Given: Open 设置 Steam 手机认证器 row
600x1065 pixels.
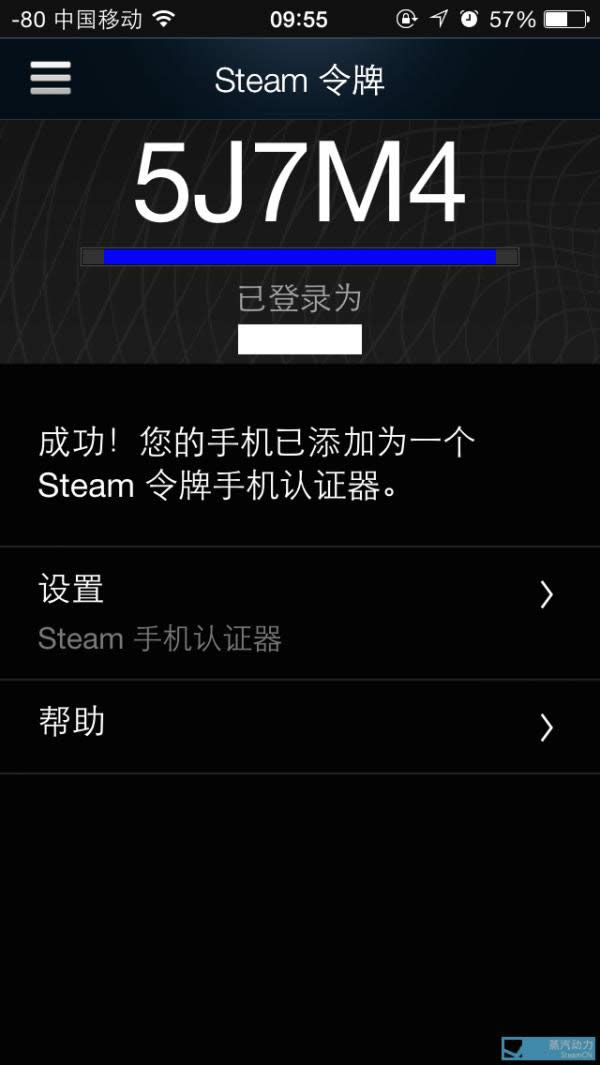Looking at the screenshot, I should point(299,612).
